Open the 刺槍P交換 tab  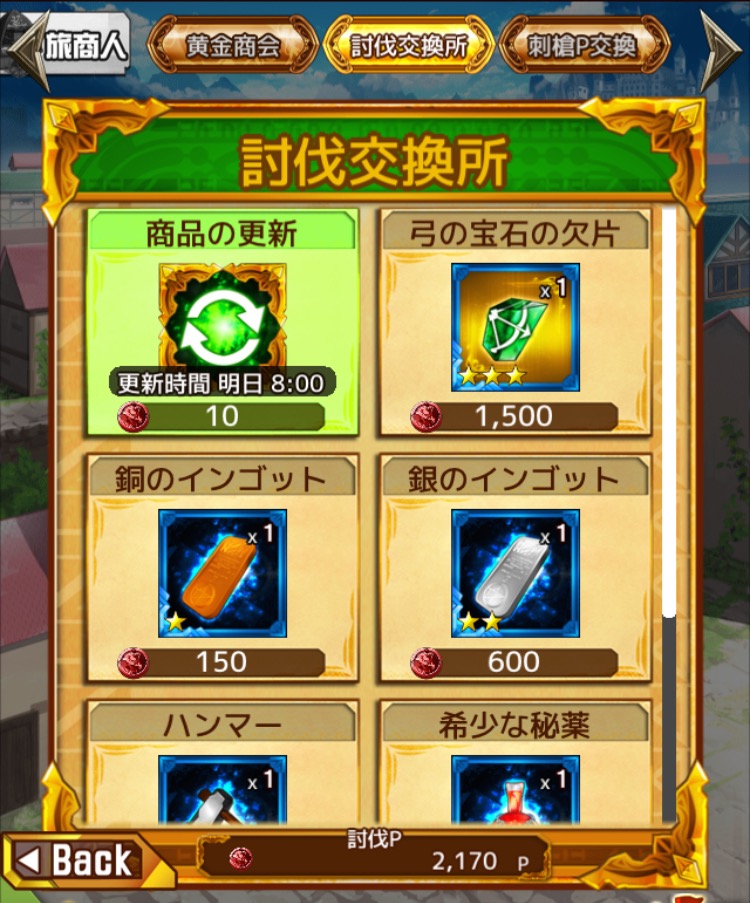(x=584, y=46)
